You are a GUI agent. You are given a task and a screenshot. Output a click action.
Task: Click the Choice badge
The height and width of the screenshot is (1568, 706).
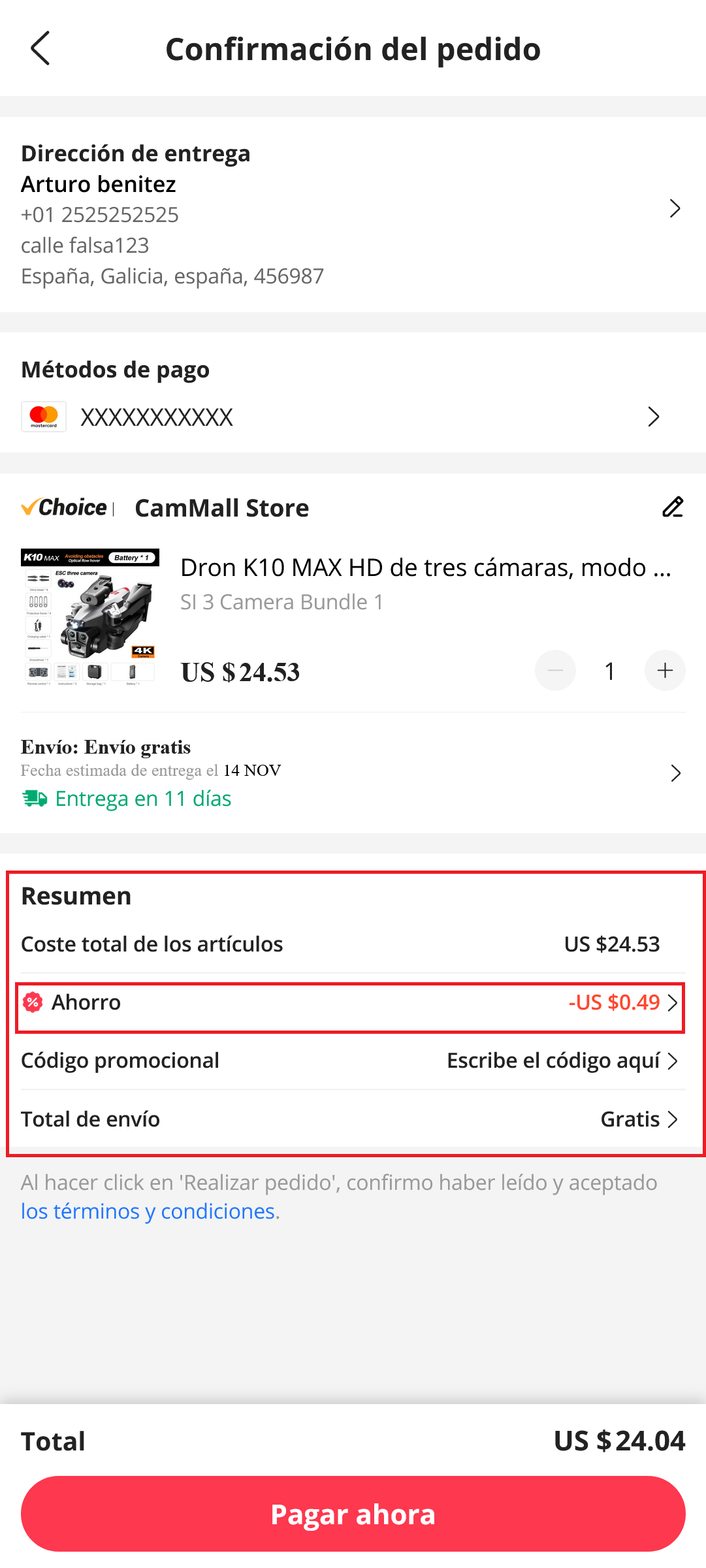point(64,507)
